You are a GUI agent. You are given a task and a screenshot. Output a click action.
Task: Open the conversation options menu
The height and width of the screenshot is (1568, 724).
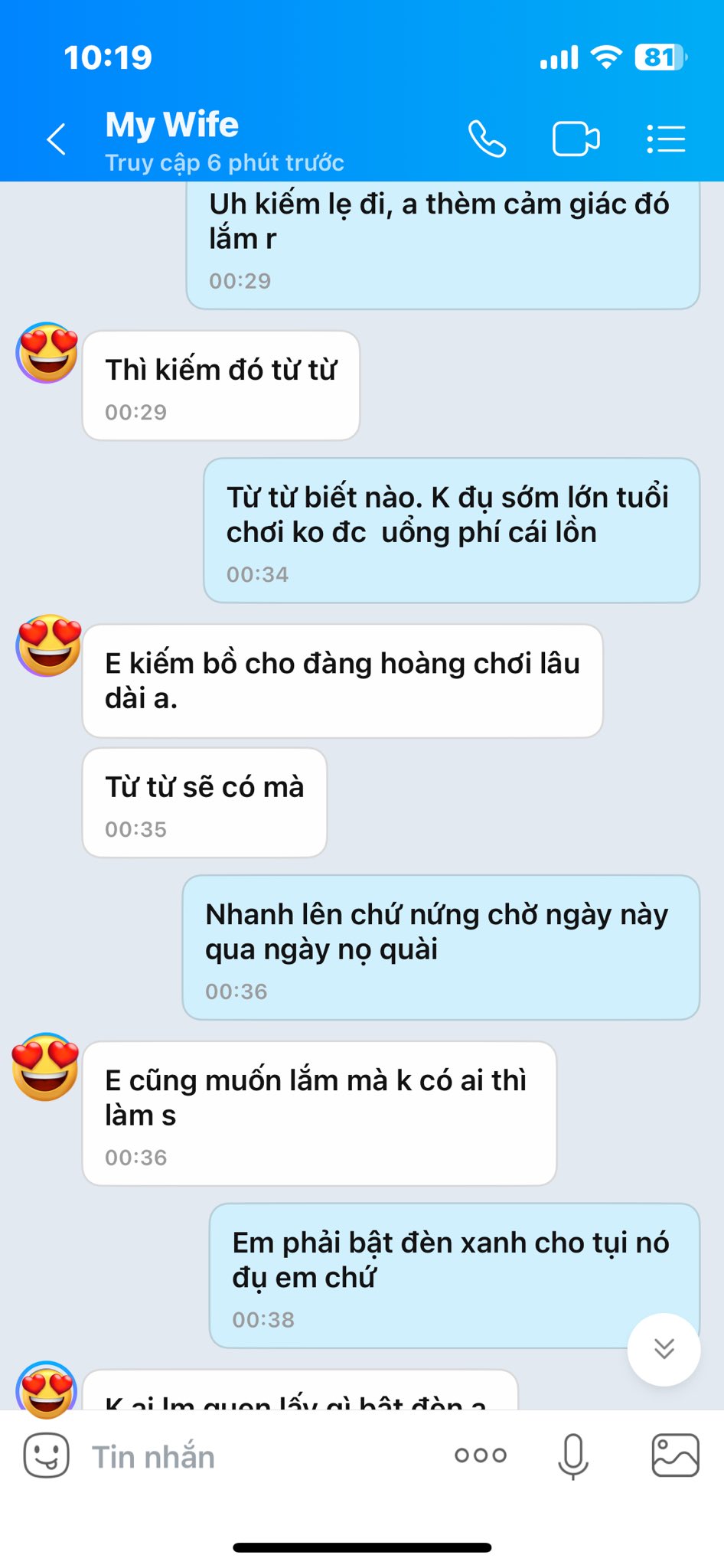[665, 139]
